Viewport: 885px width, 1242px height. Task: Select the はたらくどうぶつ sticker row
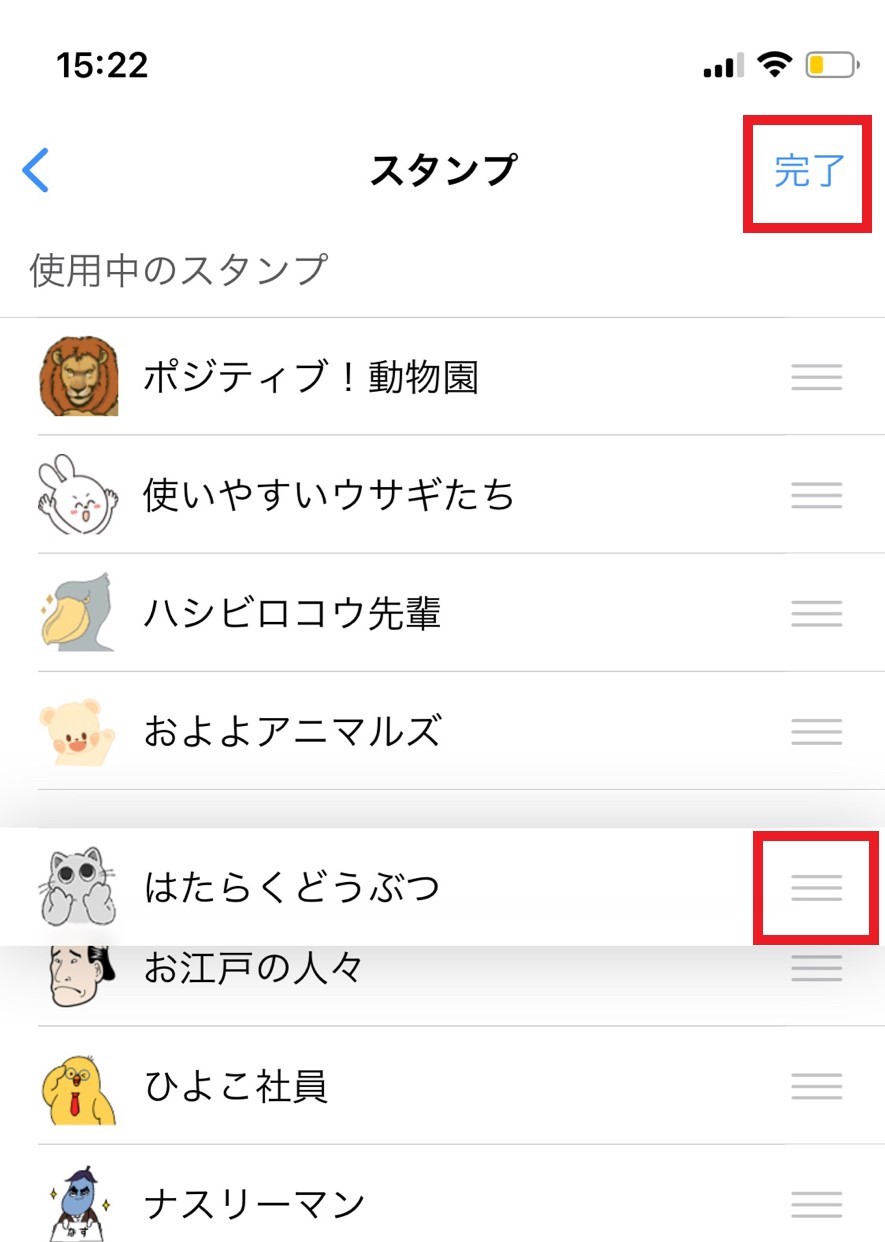[x=292, y=887]
